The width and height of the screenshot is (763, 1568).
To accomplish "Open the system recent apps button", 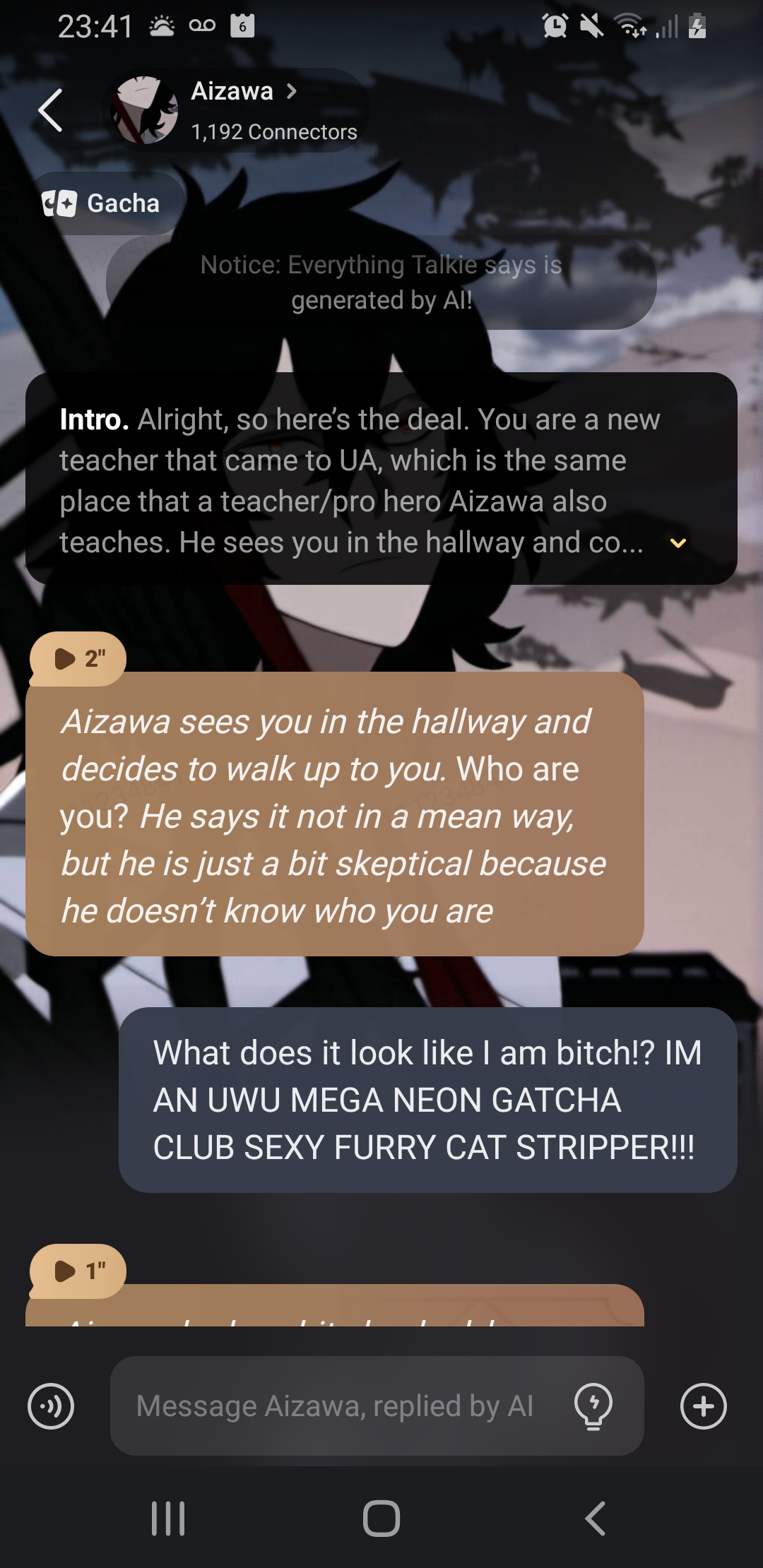I will click(x=168, y=1519).
